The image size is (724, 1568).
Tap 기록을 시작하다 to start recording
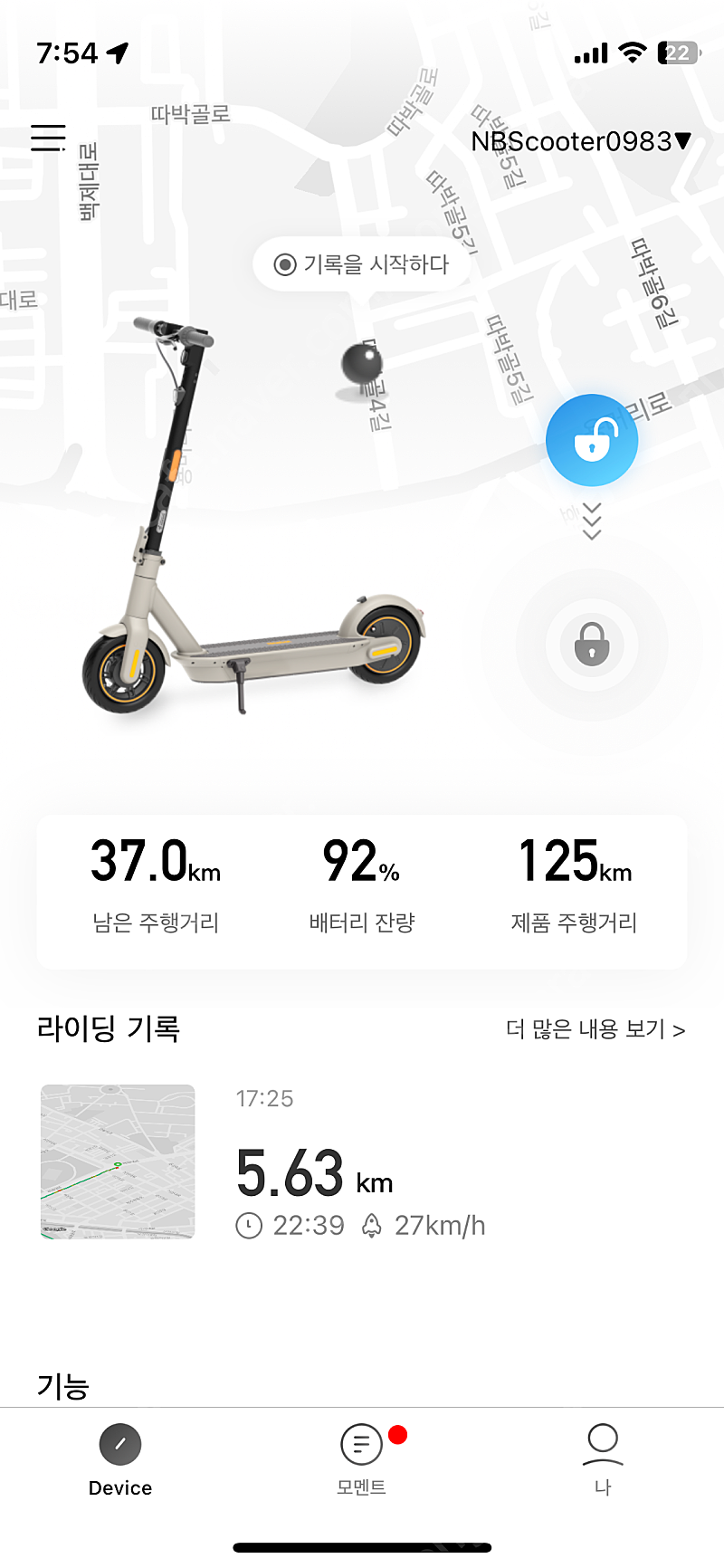pyautogui.click(x=360, y=264)
